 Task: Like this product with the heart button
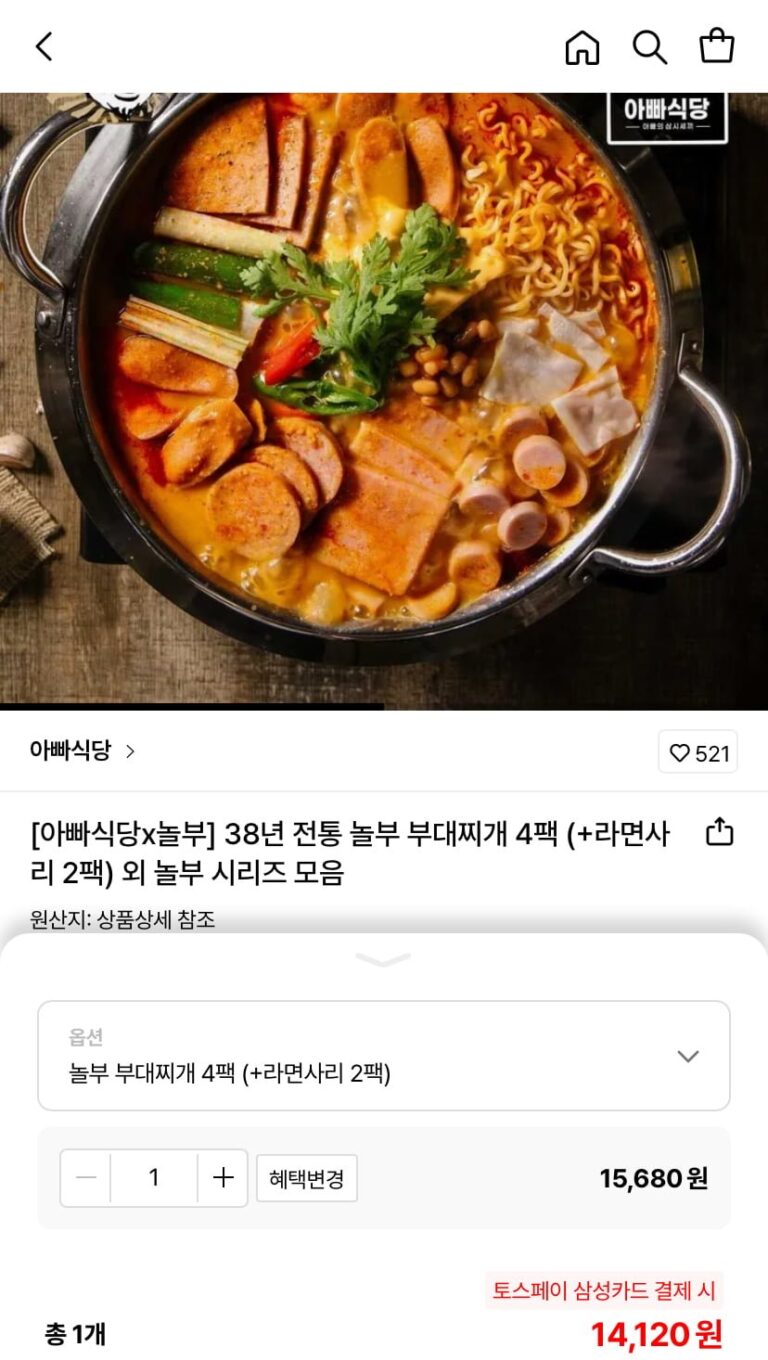click(698, 753)
